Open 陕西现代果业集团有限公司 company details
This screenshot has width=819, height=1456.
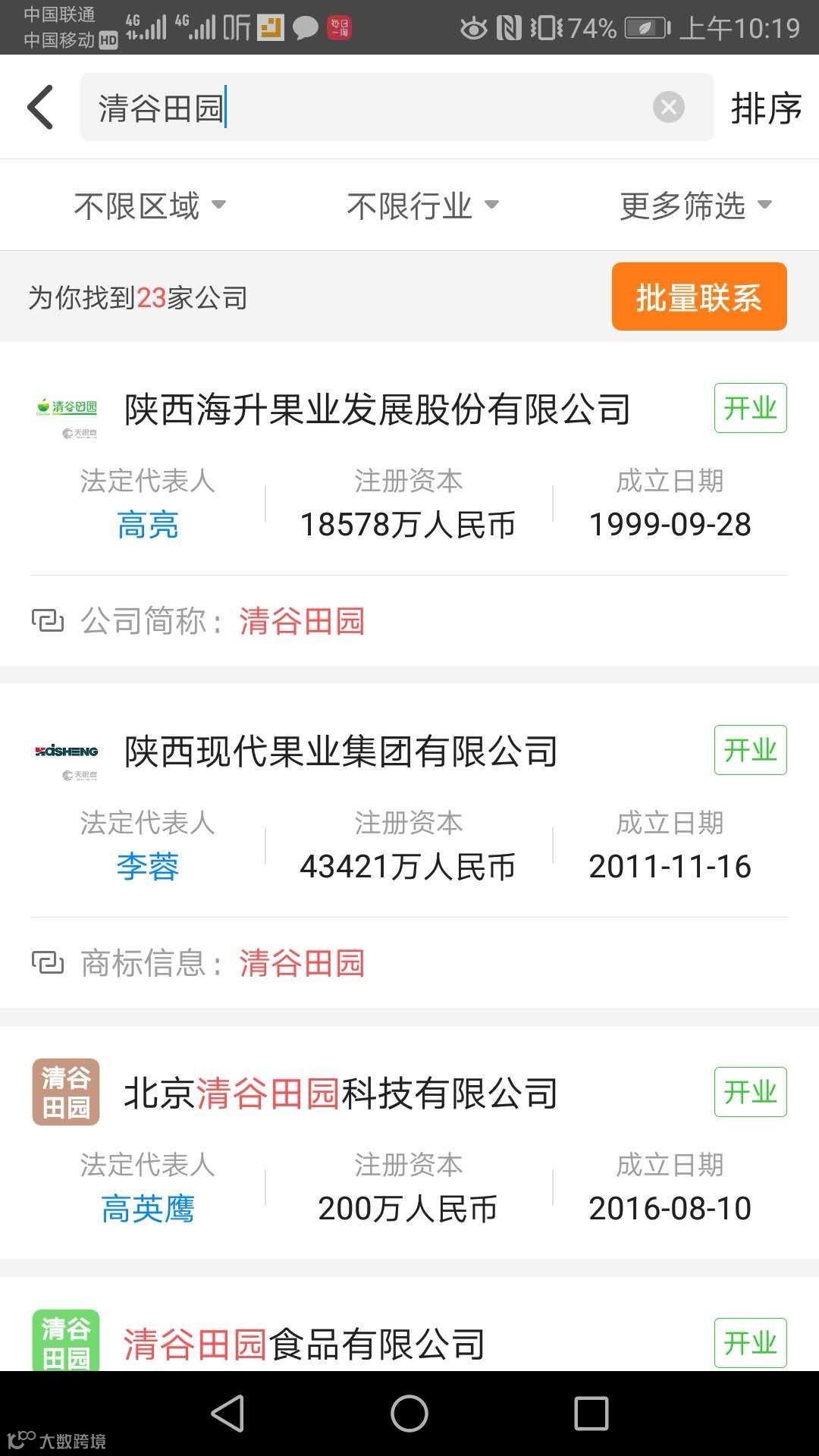coord(340,752)
